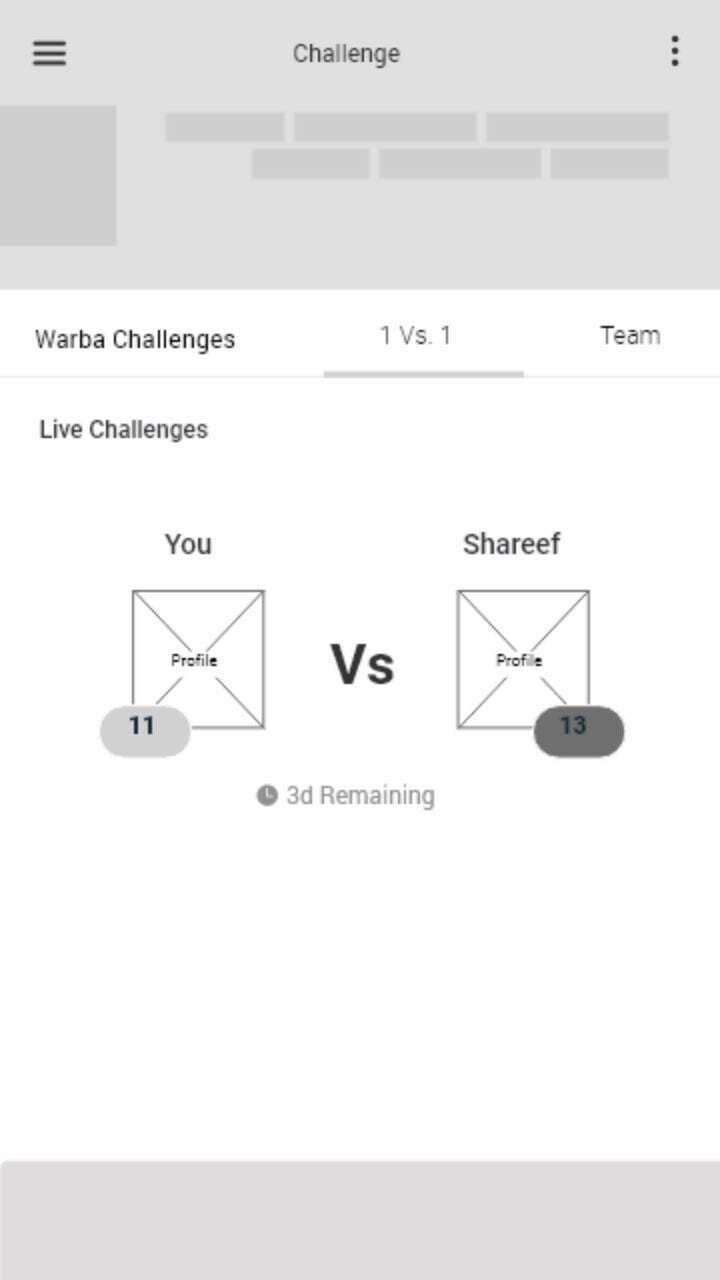
Task: Open the hamburger drawer menu
Action: click(49, 53)
